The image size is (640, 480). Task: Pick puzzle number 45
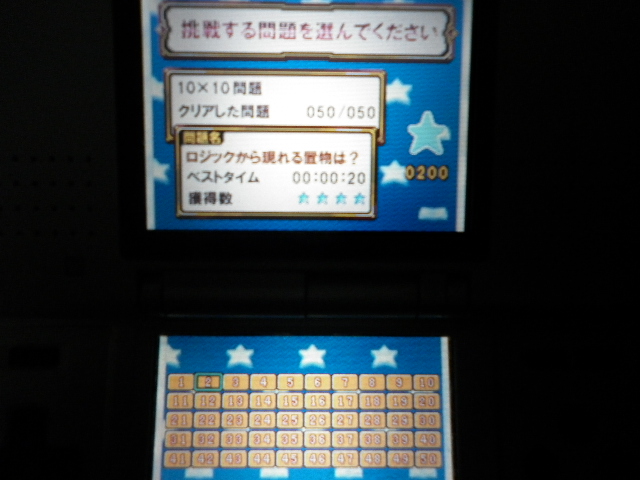[x=290, y=458]
